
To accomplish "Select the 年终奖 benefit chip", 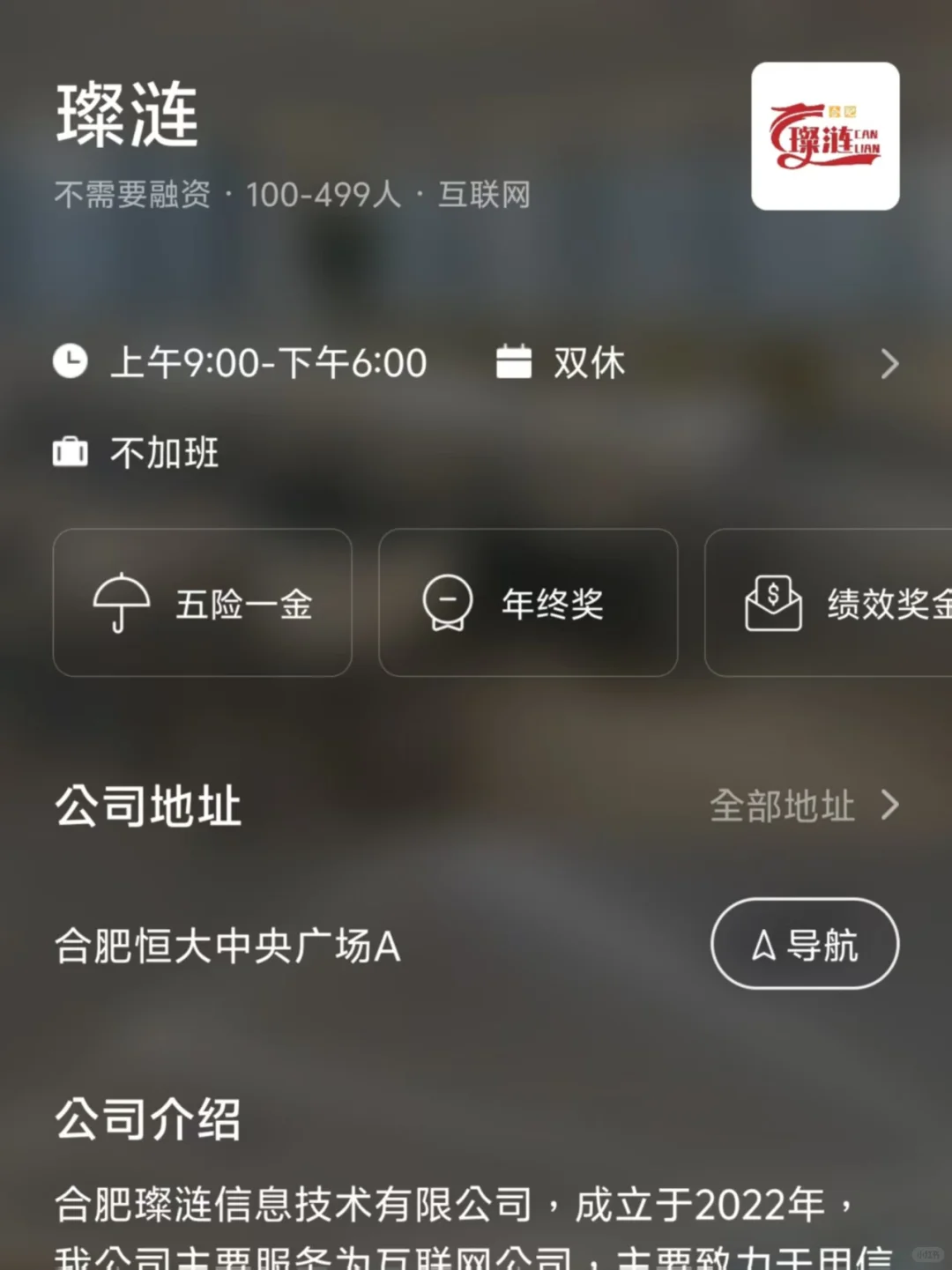I will tap(528, 604).
